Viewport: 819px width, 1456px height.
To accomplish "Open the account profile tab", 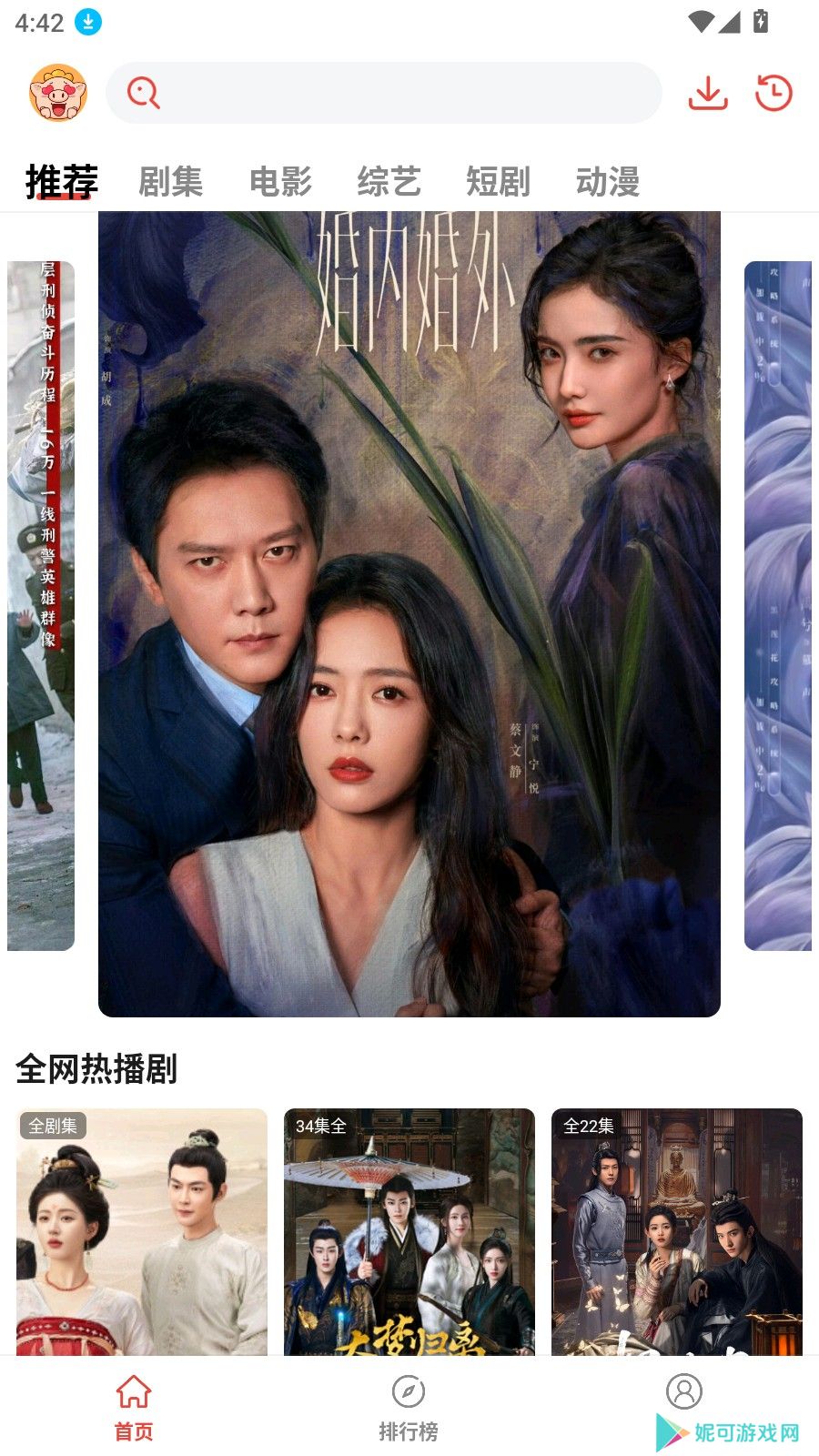I will point(683,1394).
